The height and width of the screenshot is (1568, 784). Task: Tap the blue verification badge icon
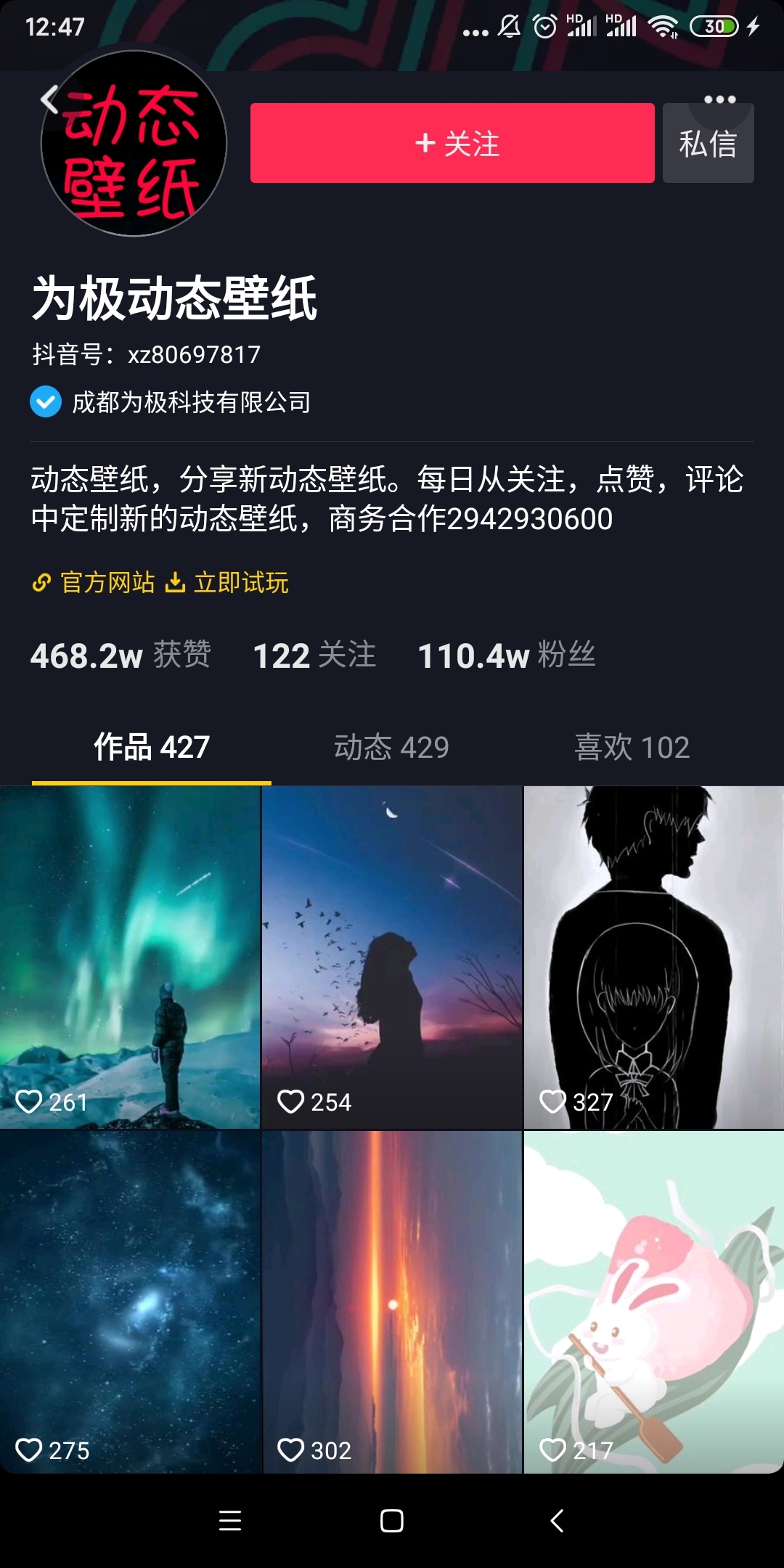pos(45,403)
